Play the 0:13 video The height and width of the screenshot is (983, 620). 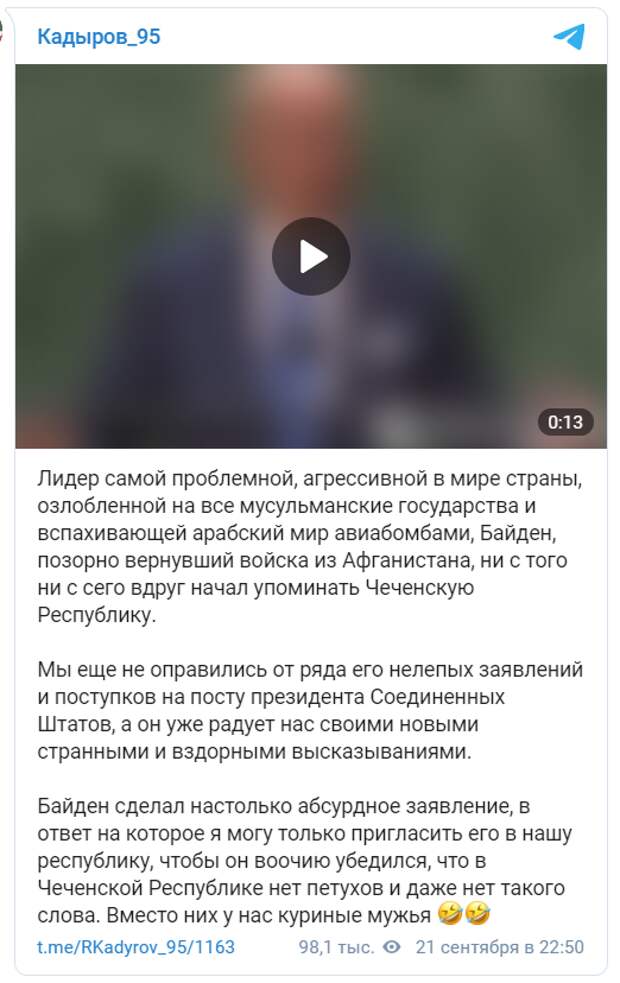(310, 256)
